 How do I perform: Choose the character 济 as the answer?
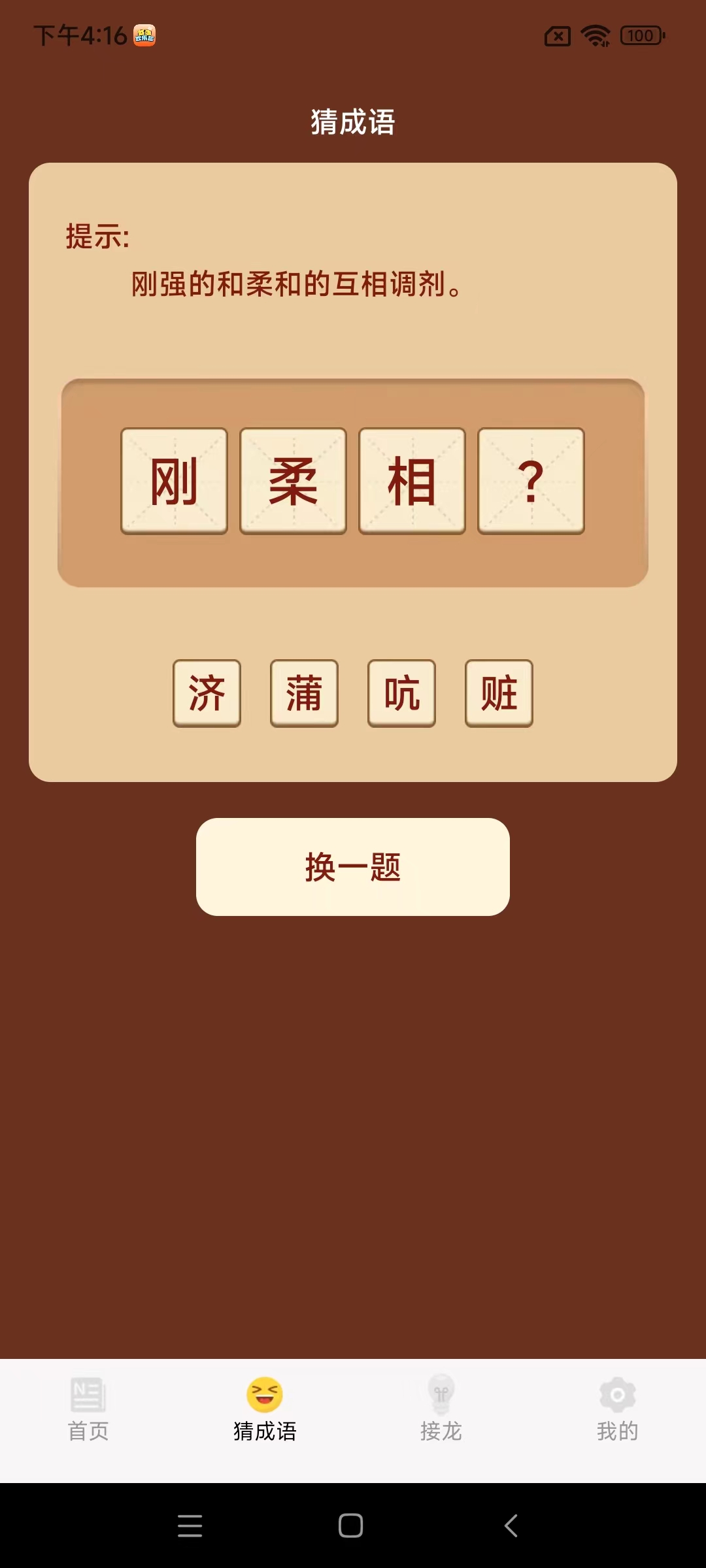coord(207,693)
